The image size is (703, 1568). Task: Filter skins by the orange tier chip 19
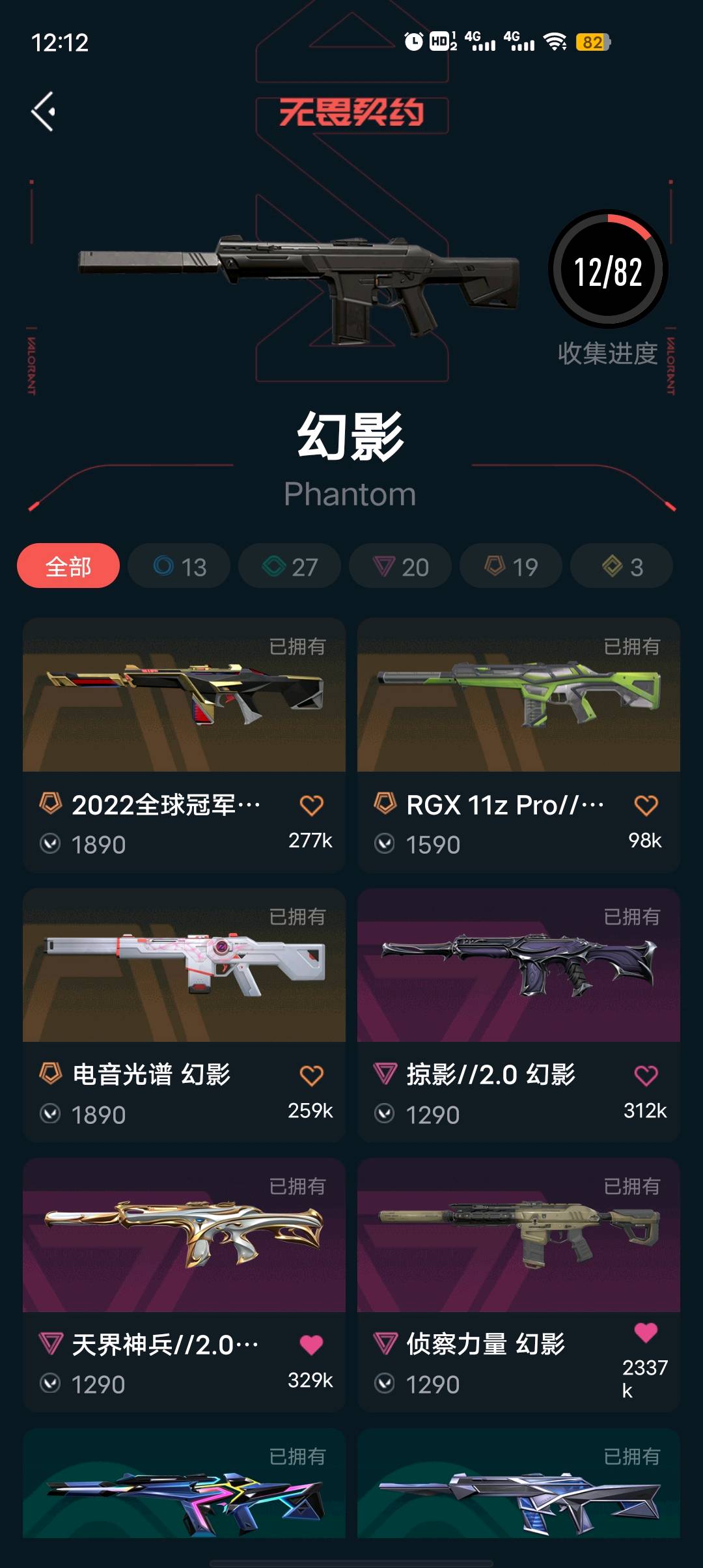pos(511,566)
